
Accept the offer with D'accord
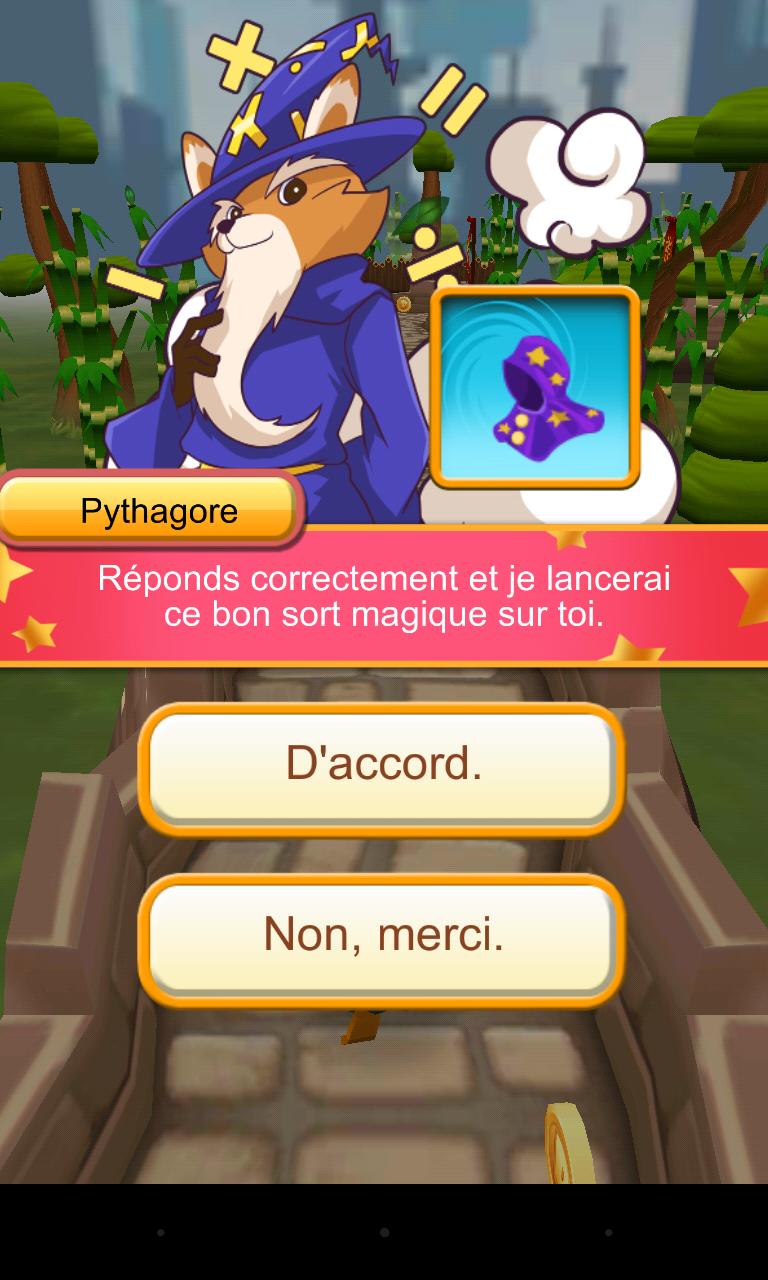[x=382, y=766]
